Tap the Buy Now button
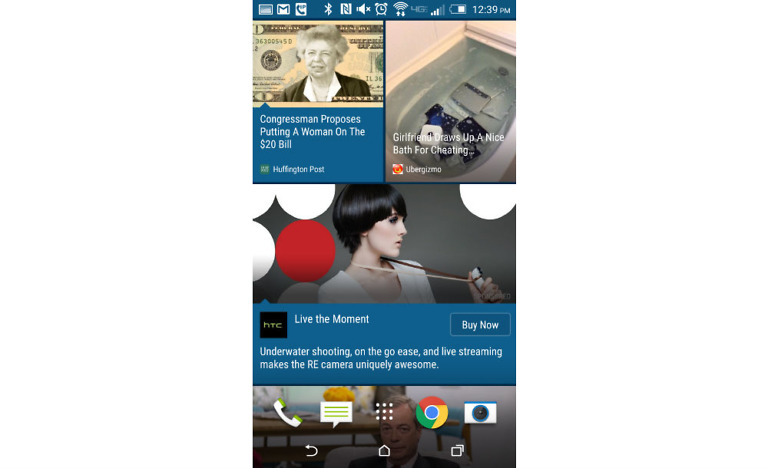Screen dimensions: 768x468 [x=480, y=325]
